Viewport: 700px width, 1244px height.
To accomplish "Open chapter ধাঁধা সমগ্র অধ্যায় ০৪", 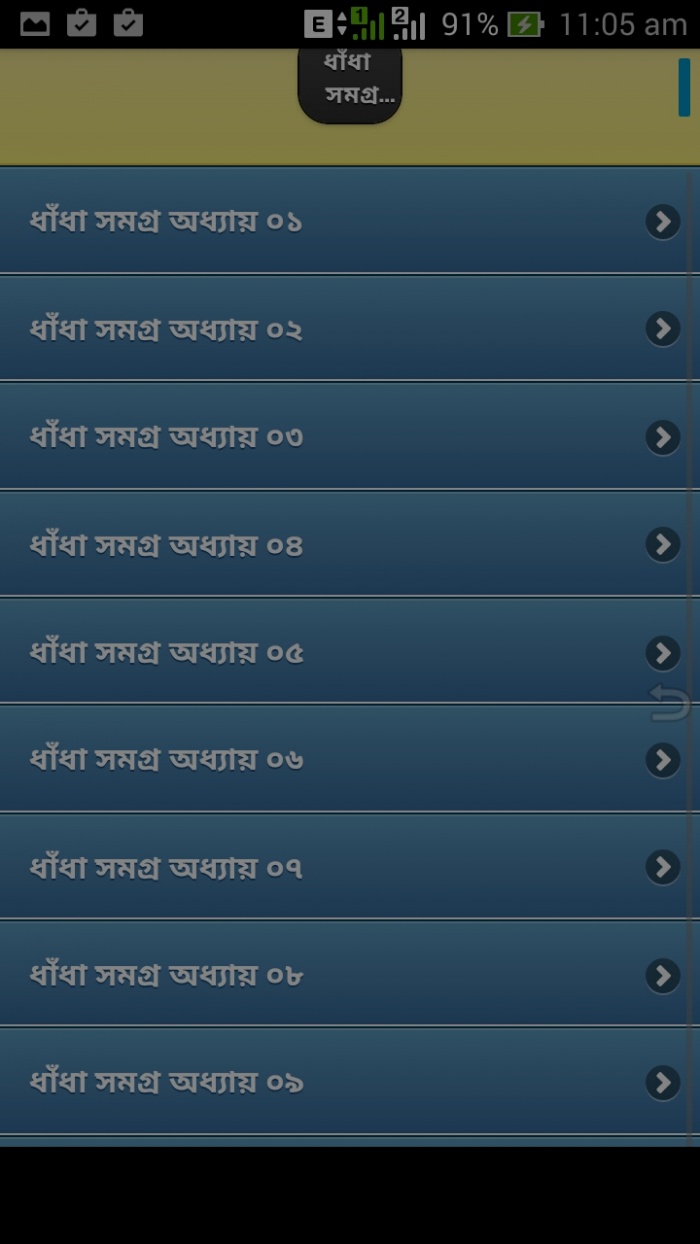I will tap(340, 545).
